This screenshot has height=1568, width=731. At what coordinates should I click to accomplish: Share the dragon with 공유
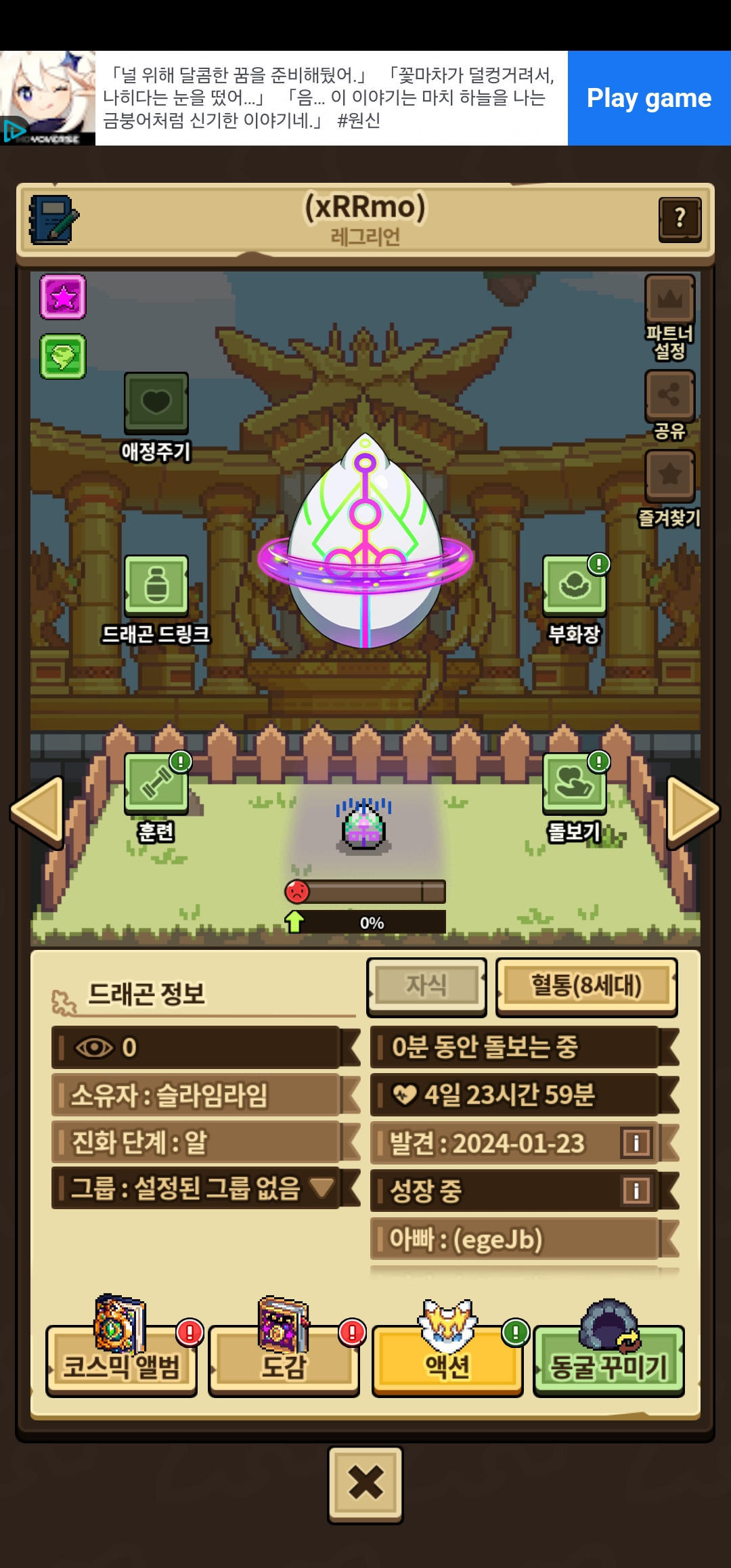[669, 405]
